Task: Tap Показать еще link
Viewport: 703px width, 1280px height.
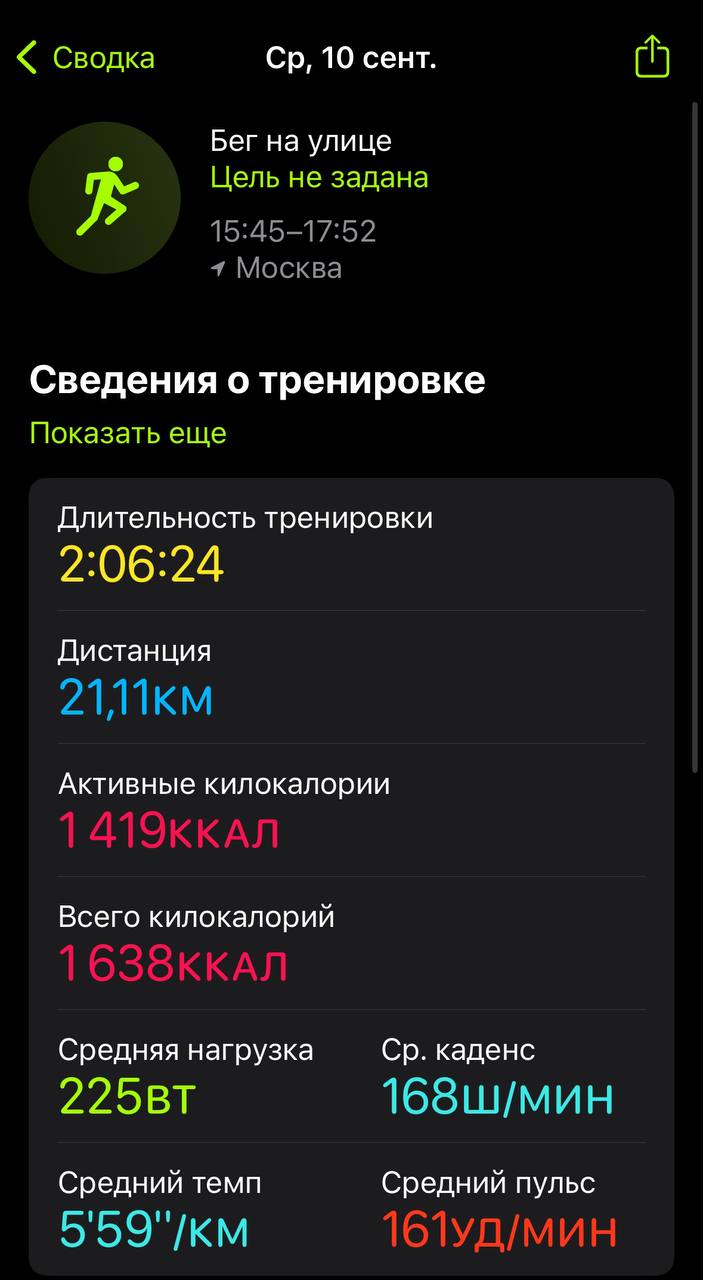Action: point(128,433)
